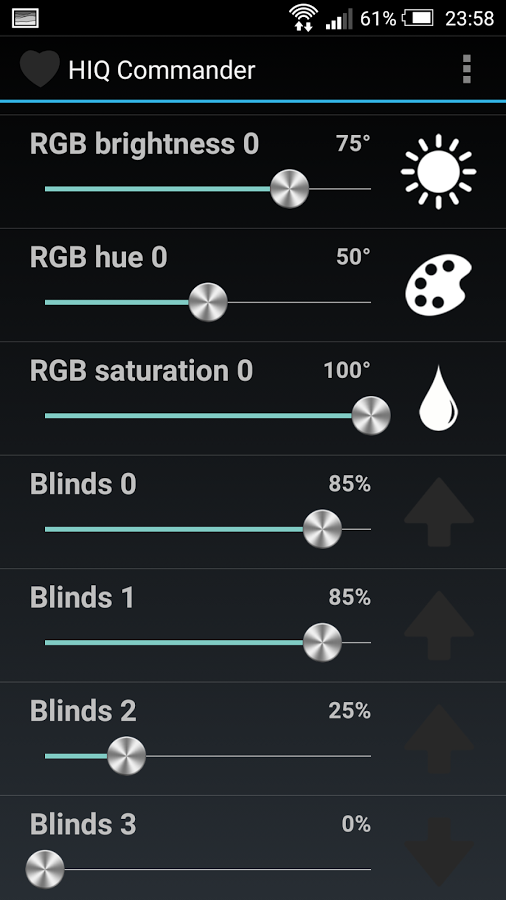Open the overflow menu
This screenshot has height=900, width=506.
coord(466,69)
